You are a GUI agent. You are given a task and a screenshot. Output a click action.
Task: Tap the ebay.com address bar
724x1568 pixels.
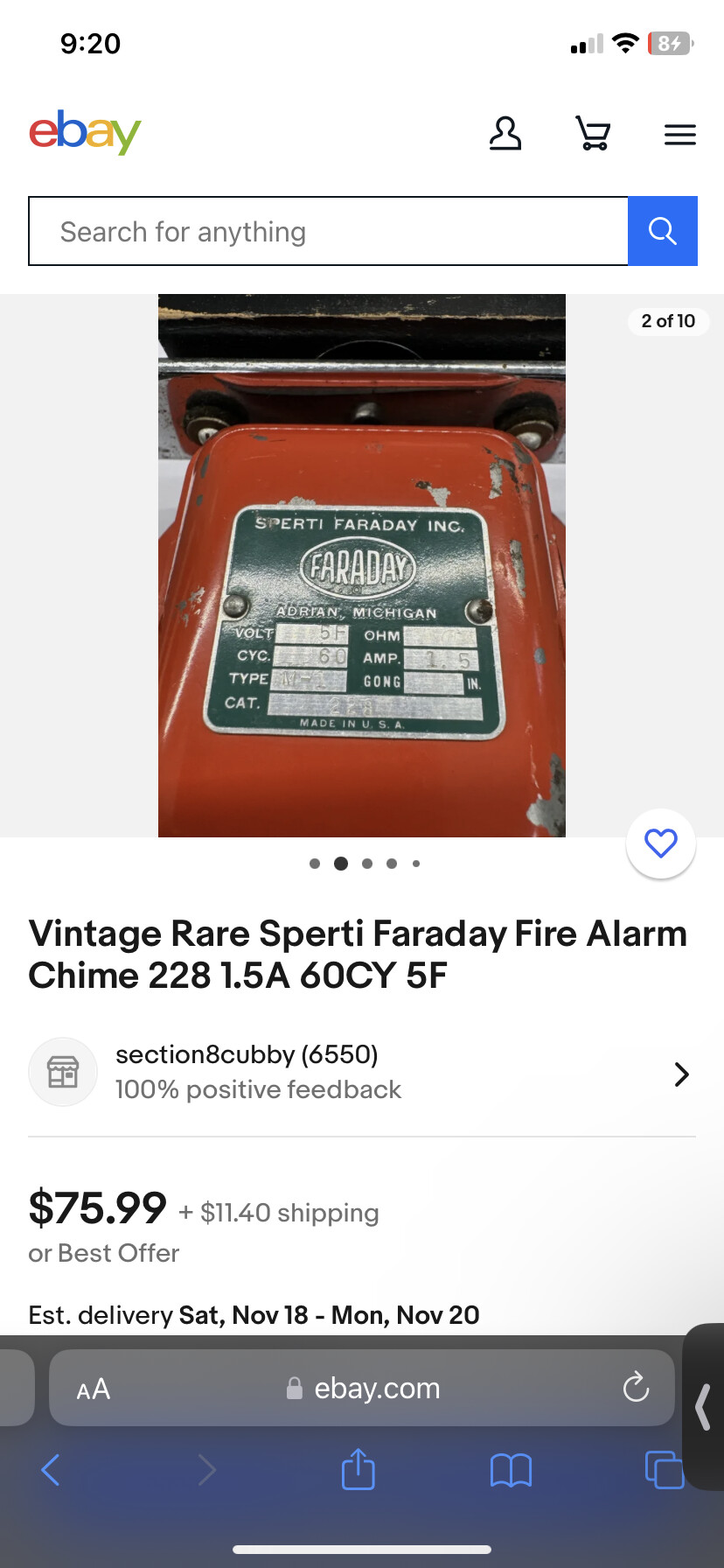376,1389
